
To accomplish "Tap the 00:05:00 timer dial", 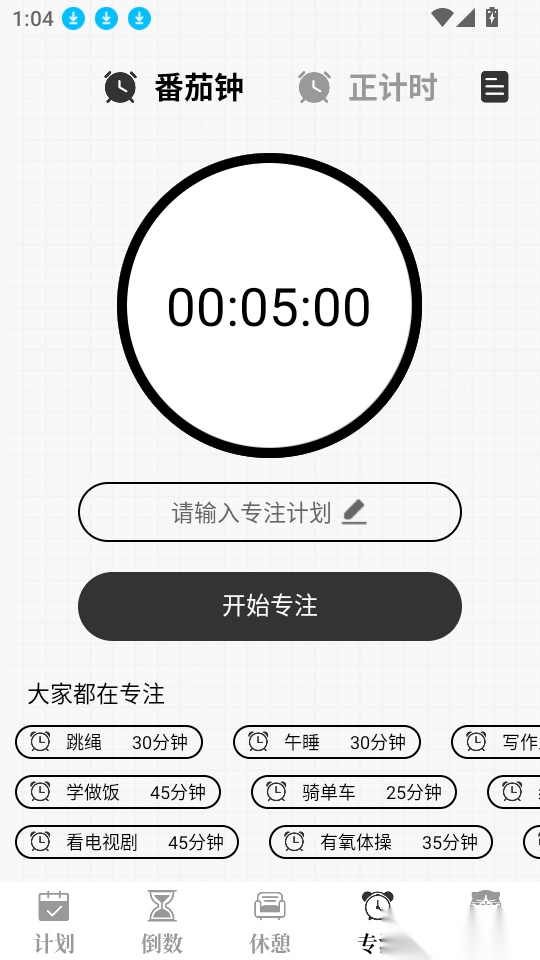I will click(x=269, y=306).
